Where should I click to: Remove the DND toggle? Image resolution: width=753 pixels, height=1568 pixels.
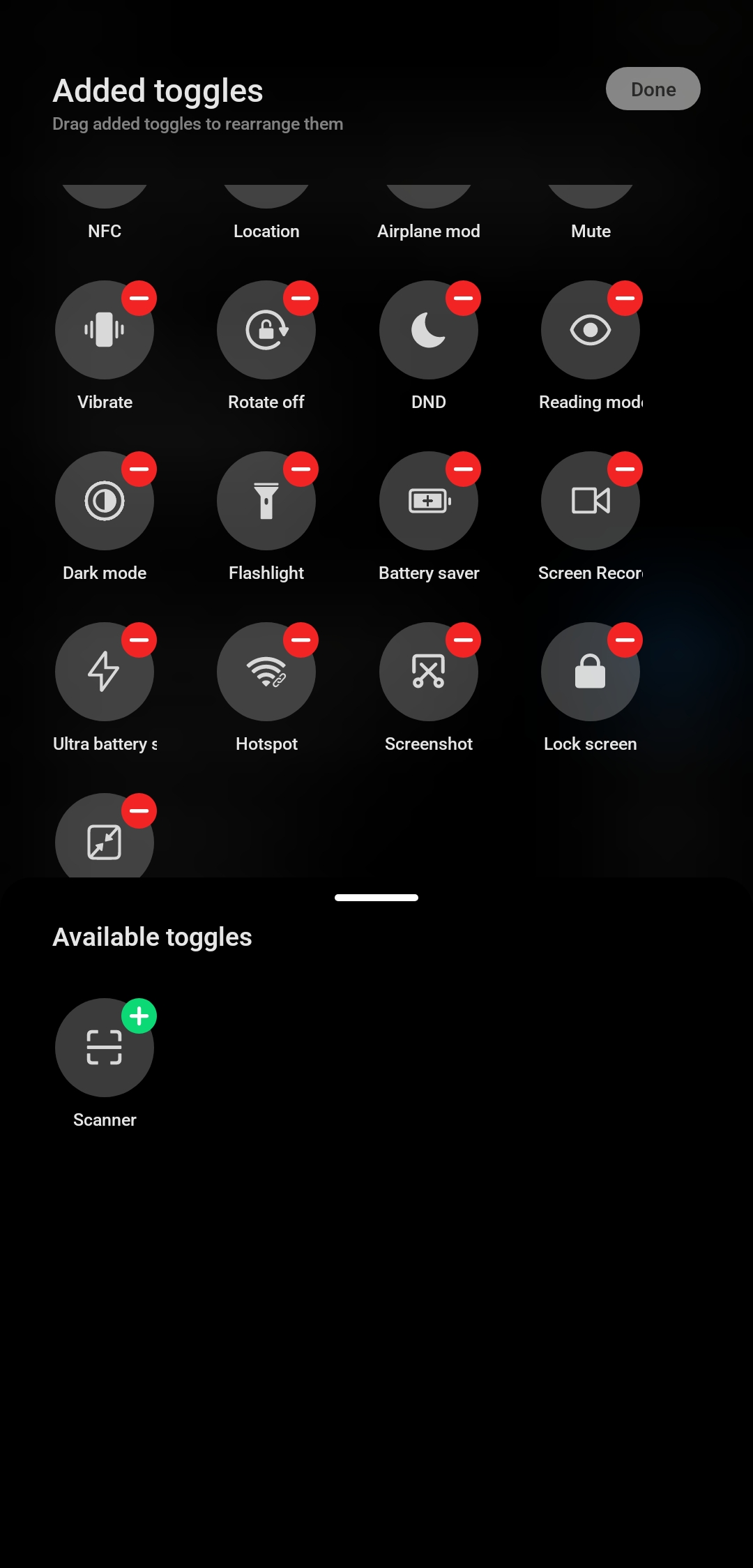(x=464, y=299)
